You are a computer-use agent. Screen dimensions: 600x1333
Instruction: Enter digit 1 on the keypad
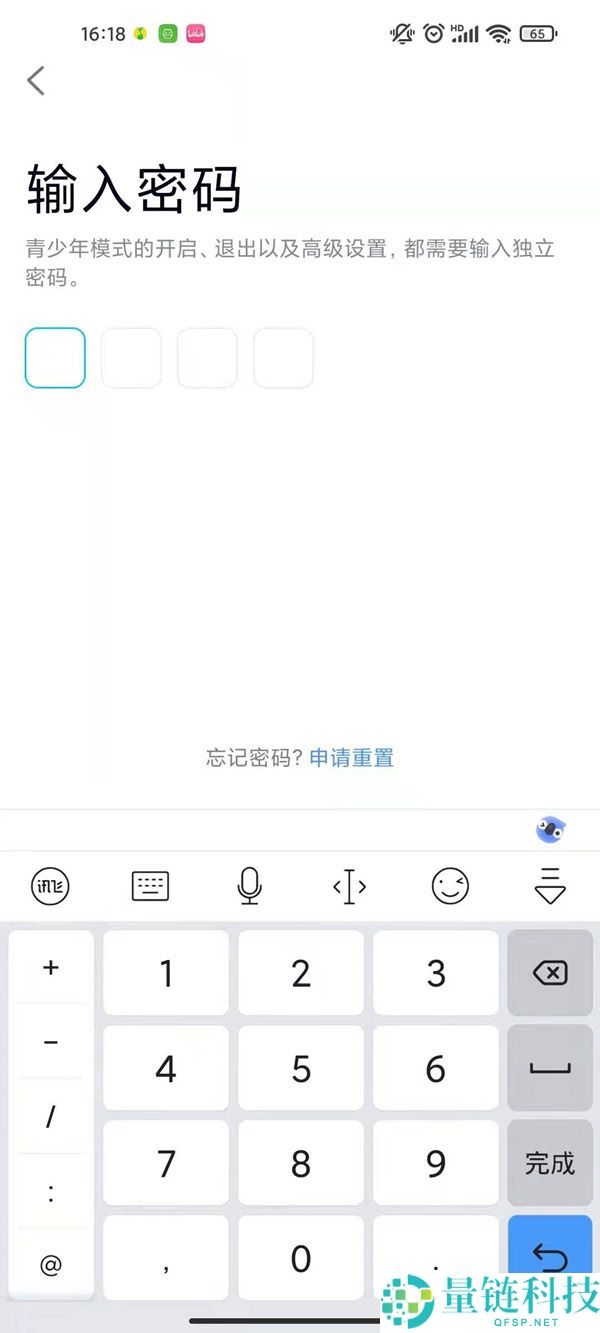coord(166,973)
